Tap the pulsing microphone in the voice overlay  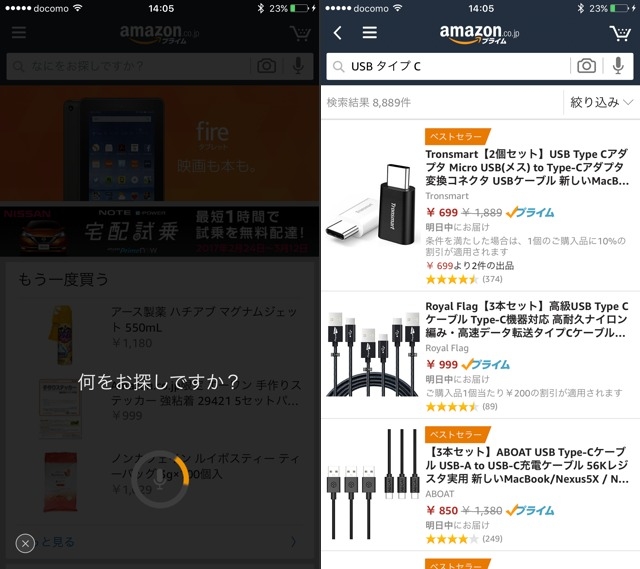162,483
